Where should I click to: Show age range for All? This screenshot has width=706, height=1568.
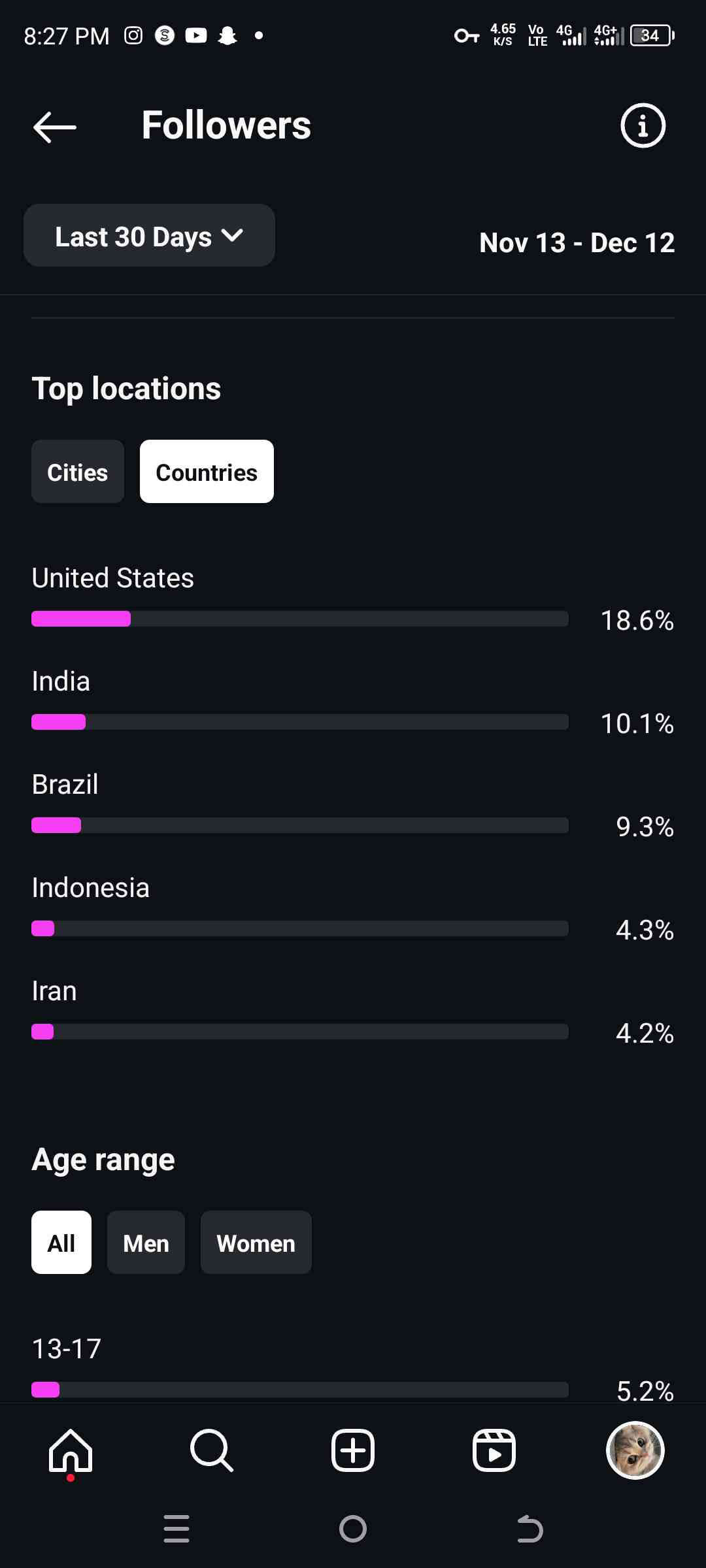tap(61, 1243)
